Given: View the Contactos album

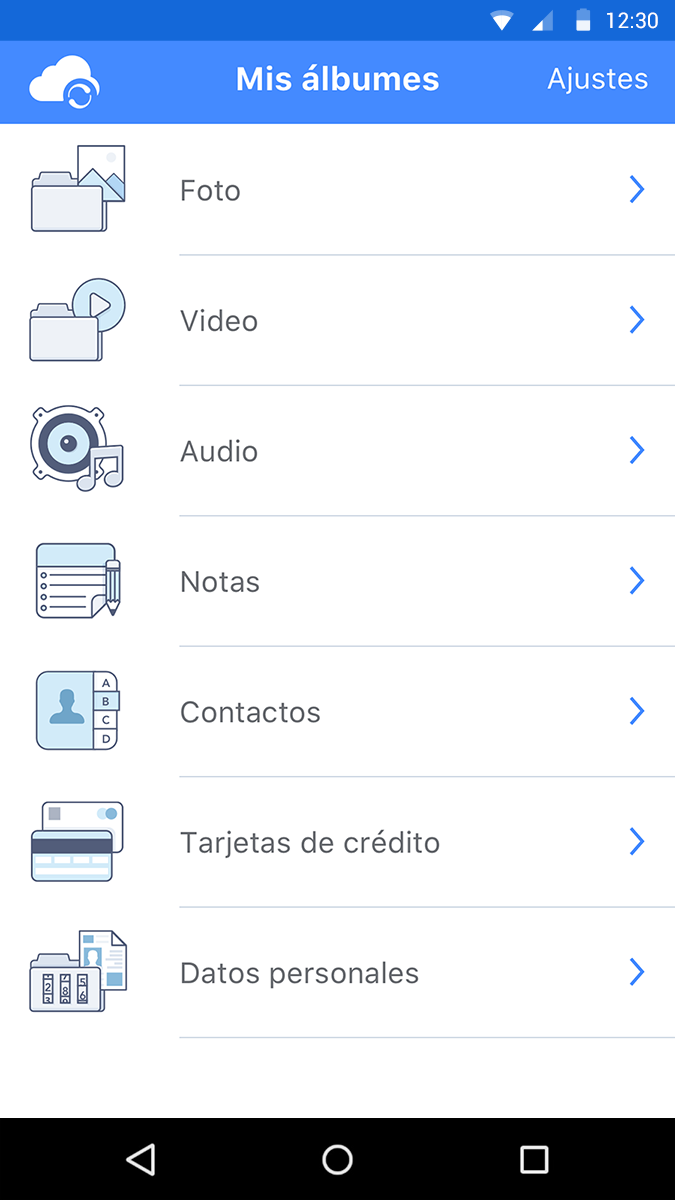Looking at the screenshot, I should (x=337, y=712).
